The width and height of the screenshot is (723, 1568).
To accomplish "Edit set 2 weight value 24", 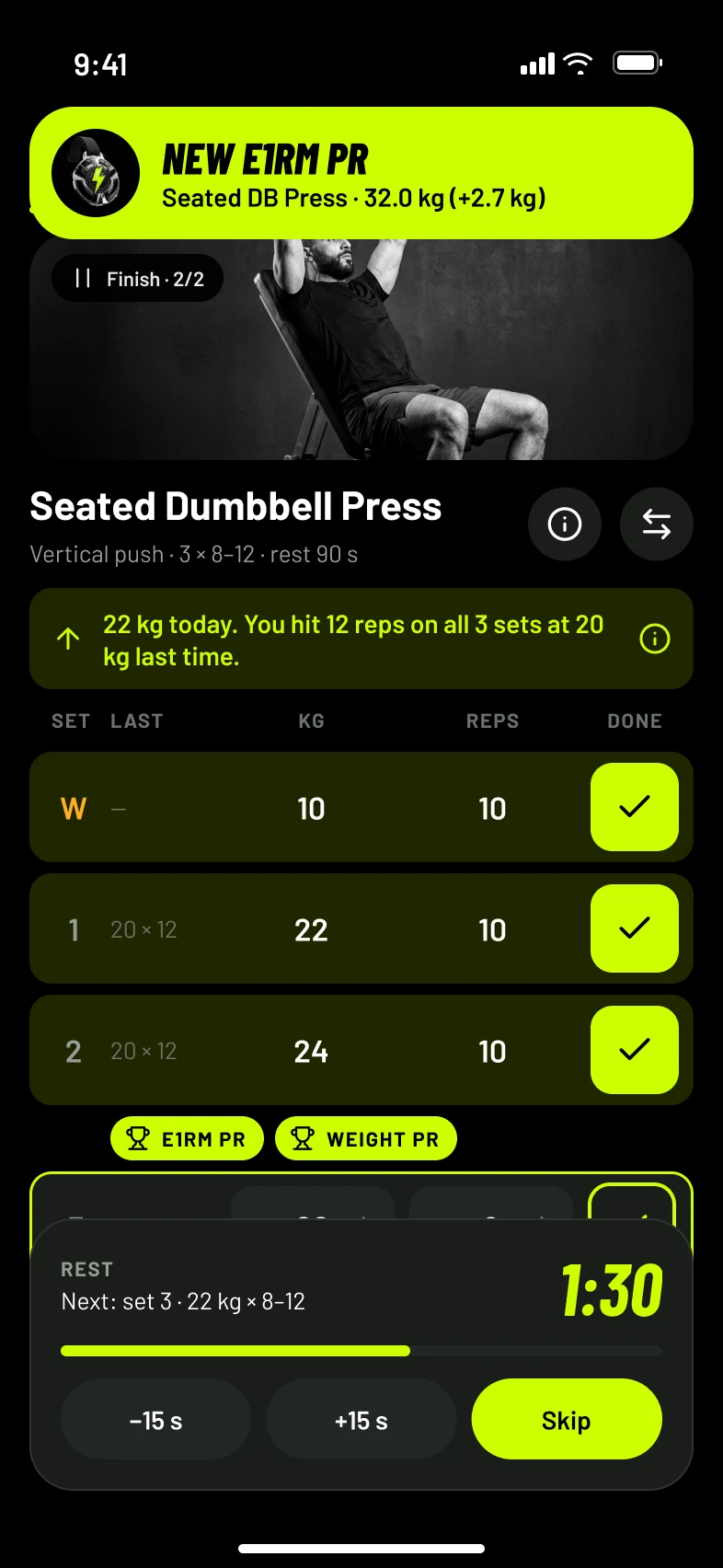I will coord(311,1052).
